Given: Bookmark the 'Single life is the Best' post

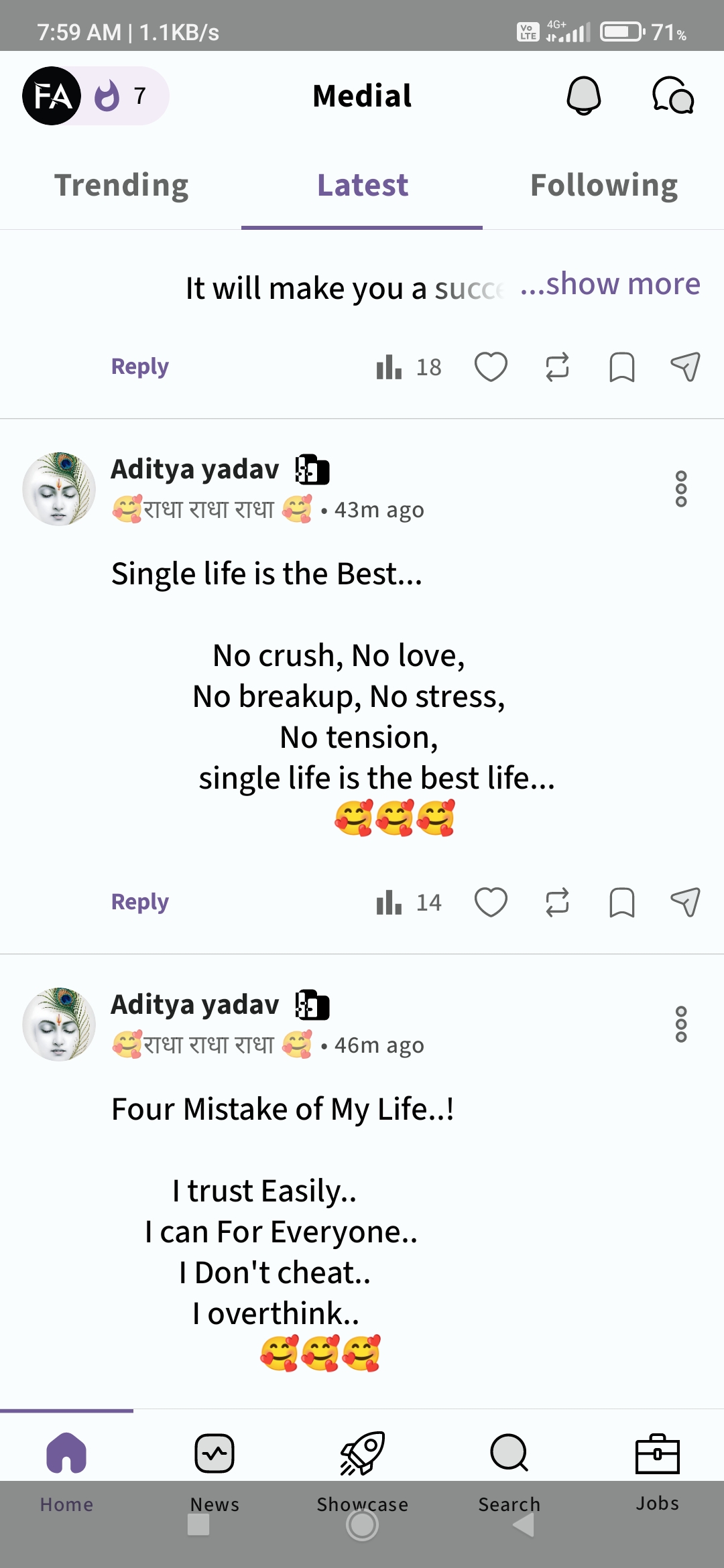Looking at the screenshot, I should click(x=621, y=902).
